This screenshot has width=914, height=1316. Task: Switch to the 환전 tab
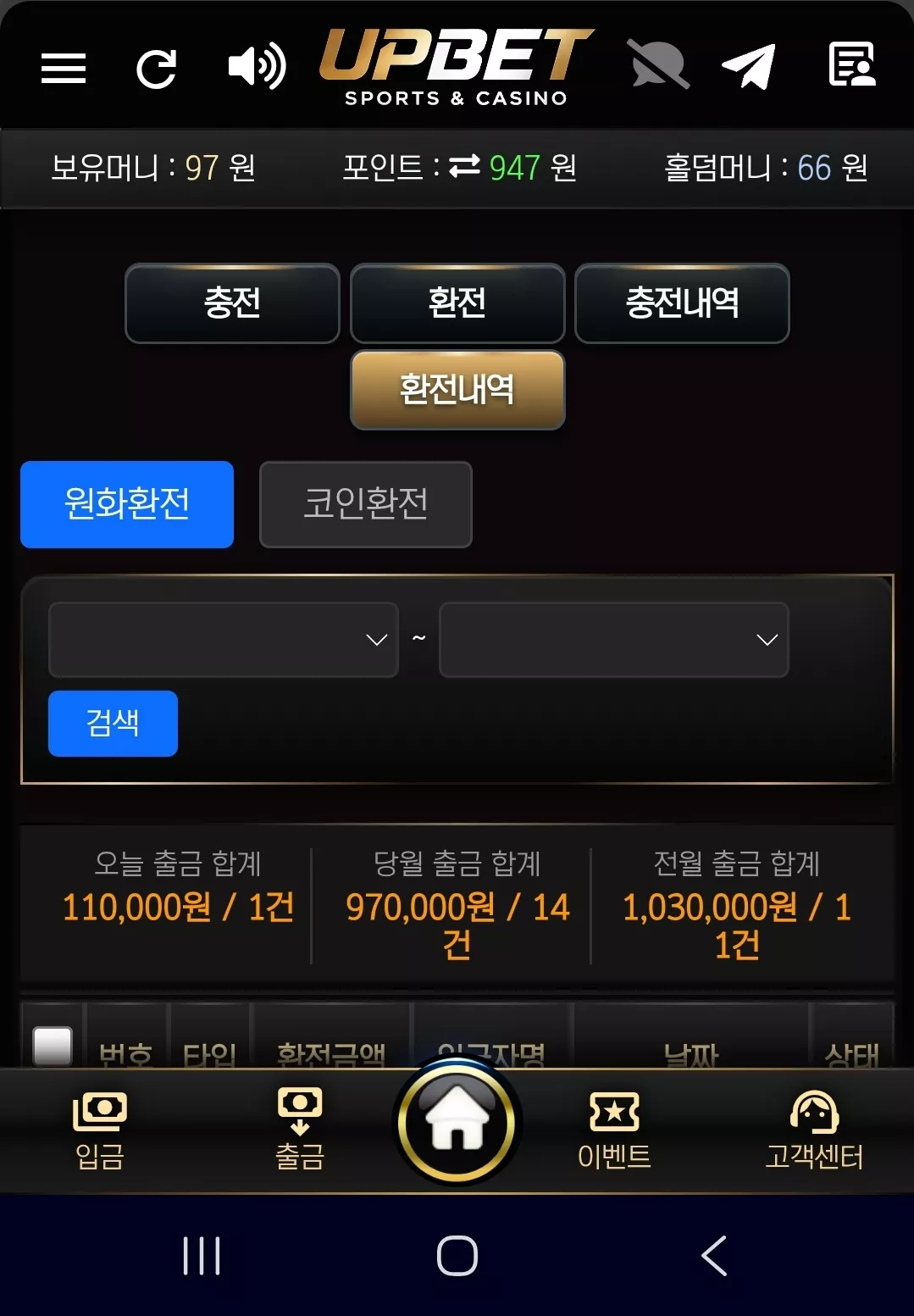coord(457,303)
